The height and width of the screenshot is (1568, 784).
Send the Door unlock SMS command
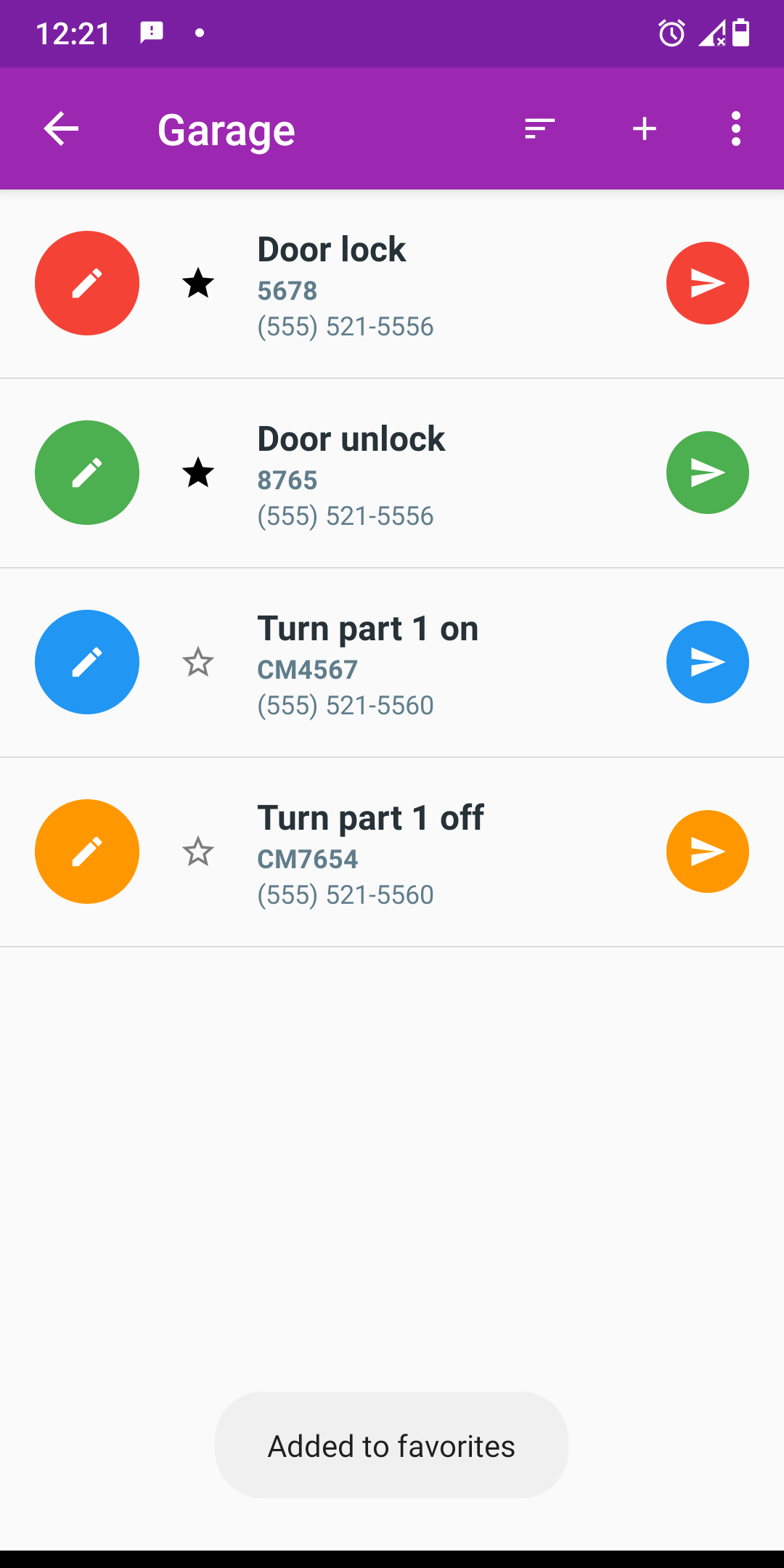(x=707, y=472)
